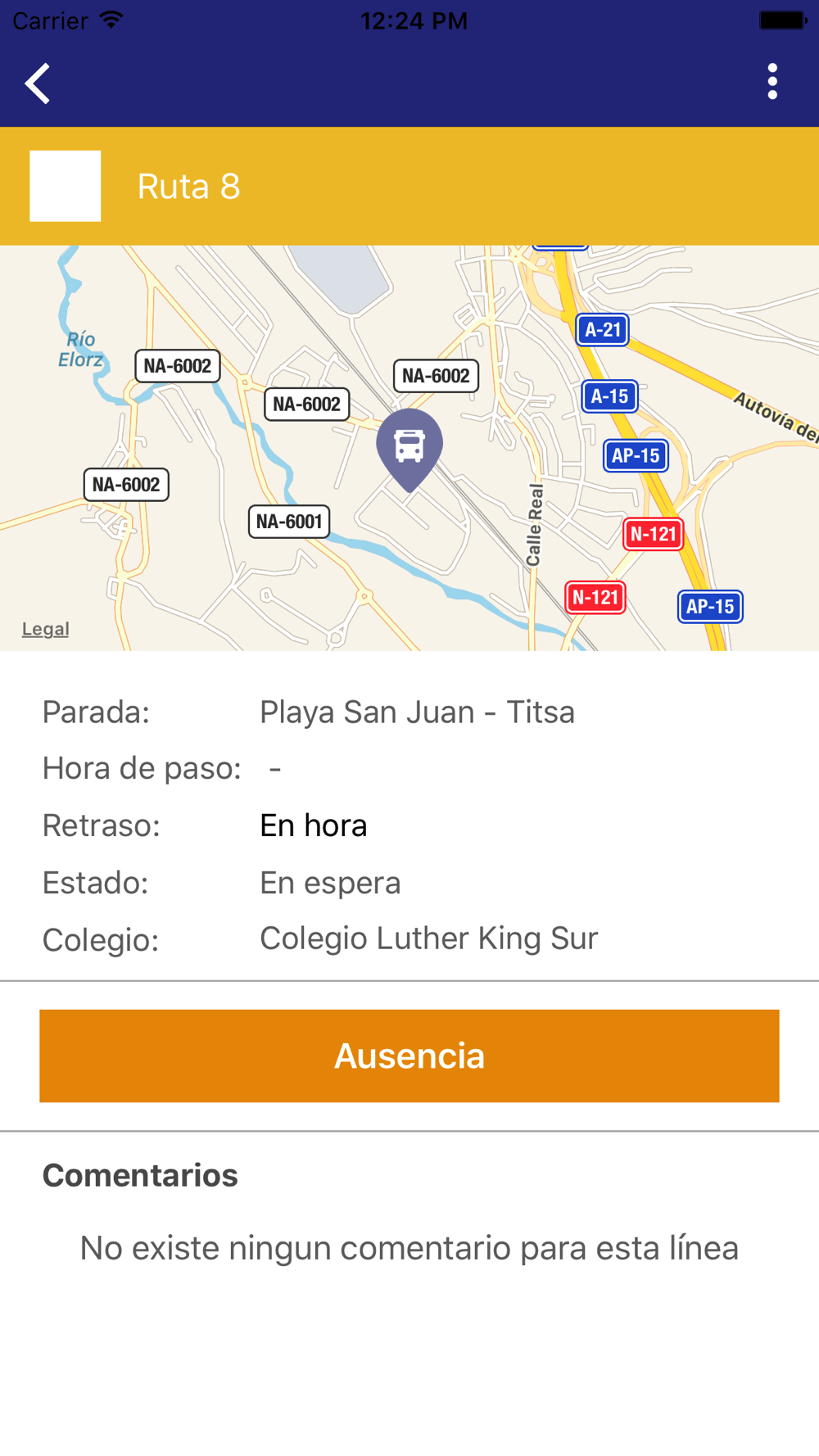Tap the Ausencia button
Image resolution: width=819 pixels, height=1456 pixels.
click(x=409, y=1056)
